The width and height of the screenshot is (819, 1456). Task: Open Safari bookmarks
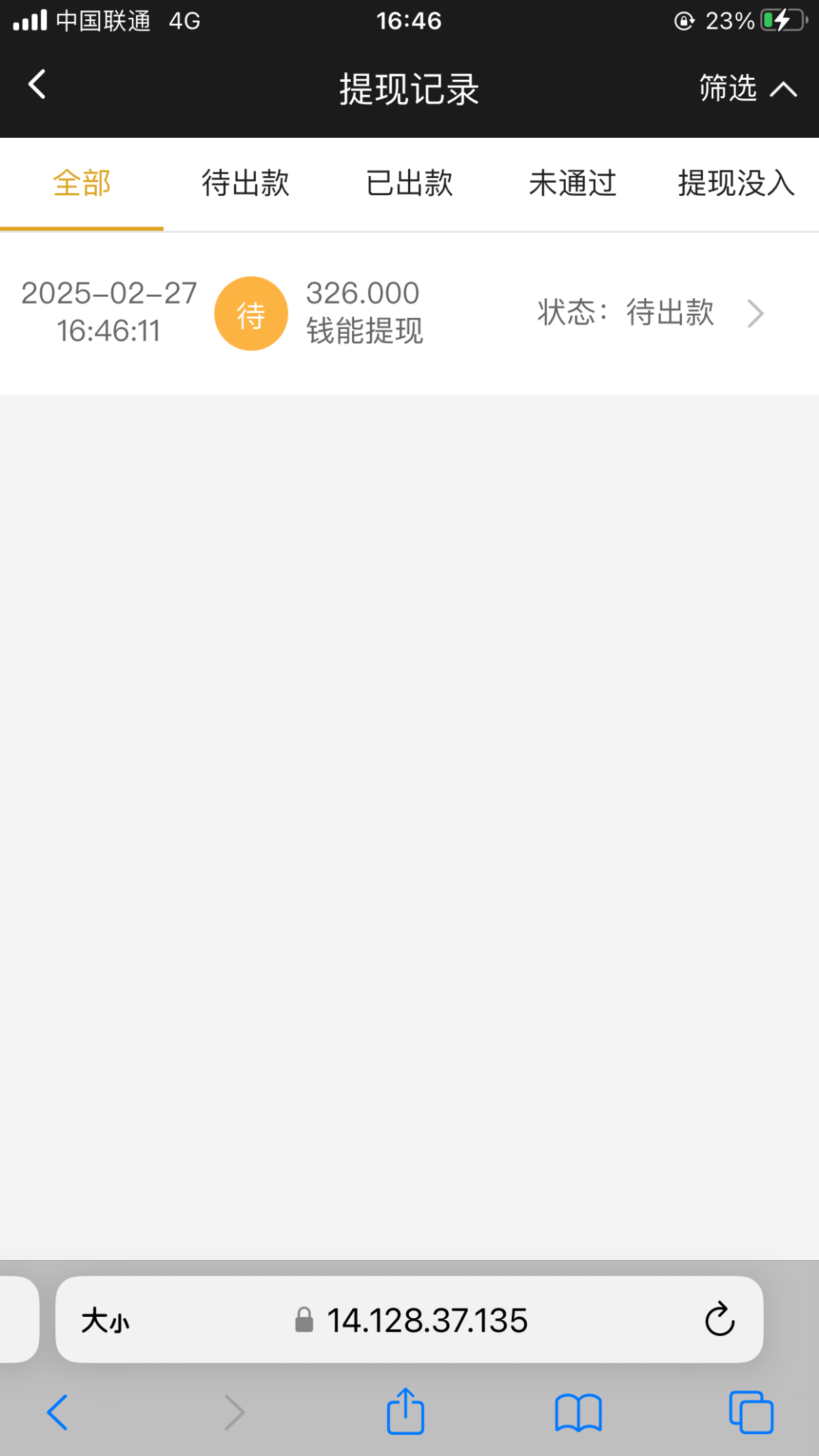pyautogui.click(x=578, y=1412)
